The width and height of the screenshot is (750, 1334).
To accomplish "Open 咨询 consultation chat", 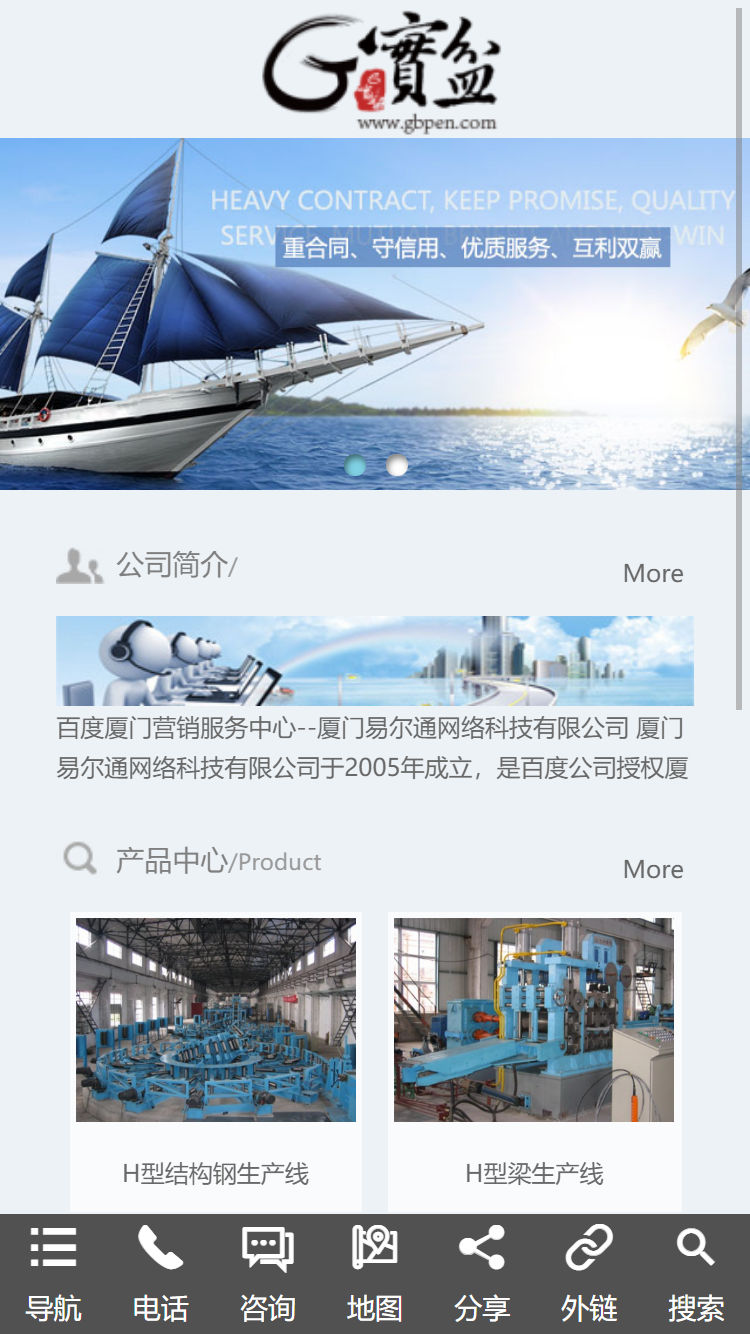I will [267, 1273].
